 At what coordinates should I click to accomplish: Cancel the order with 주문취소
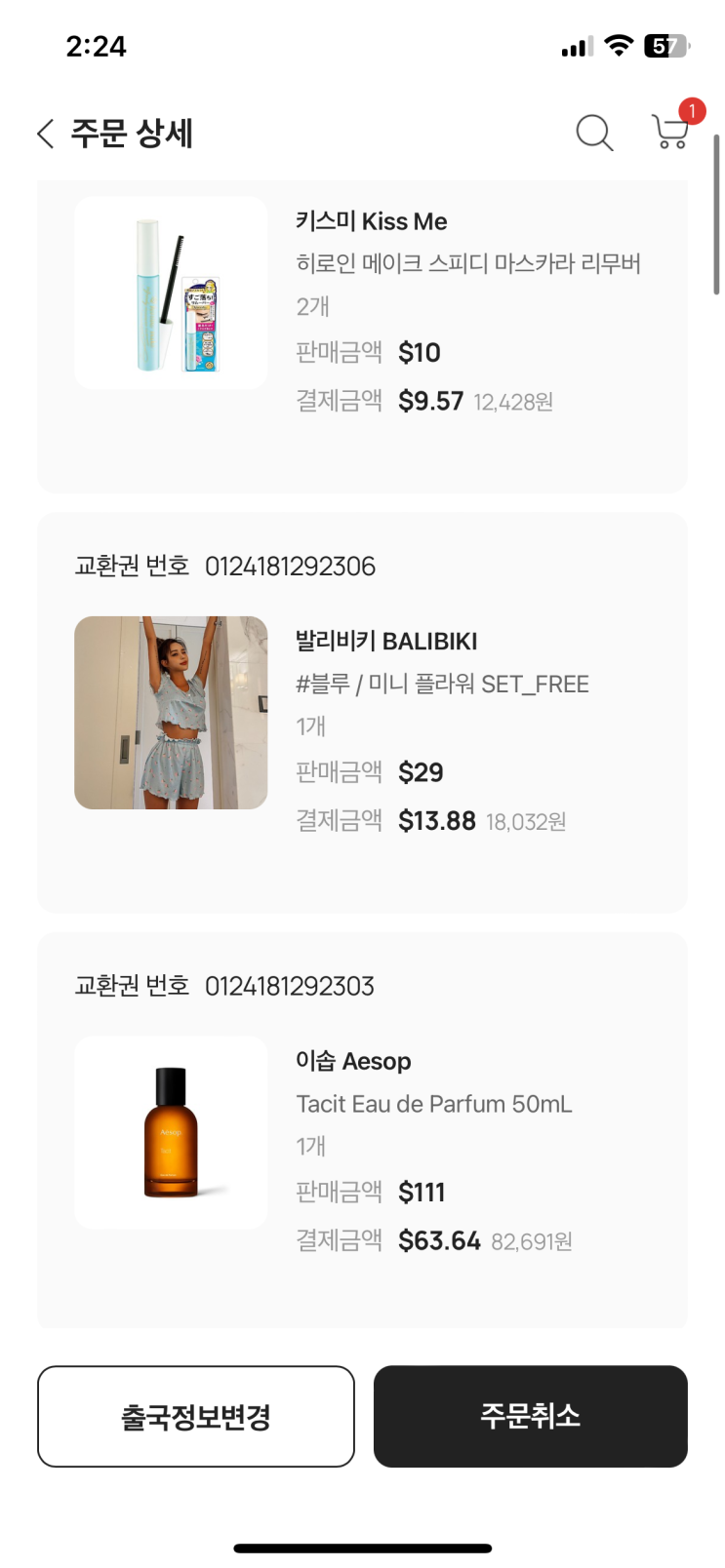[530, 1416]
